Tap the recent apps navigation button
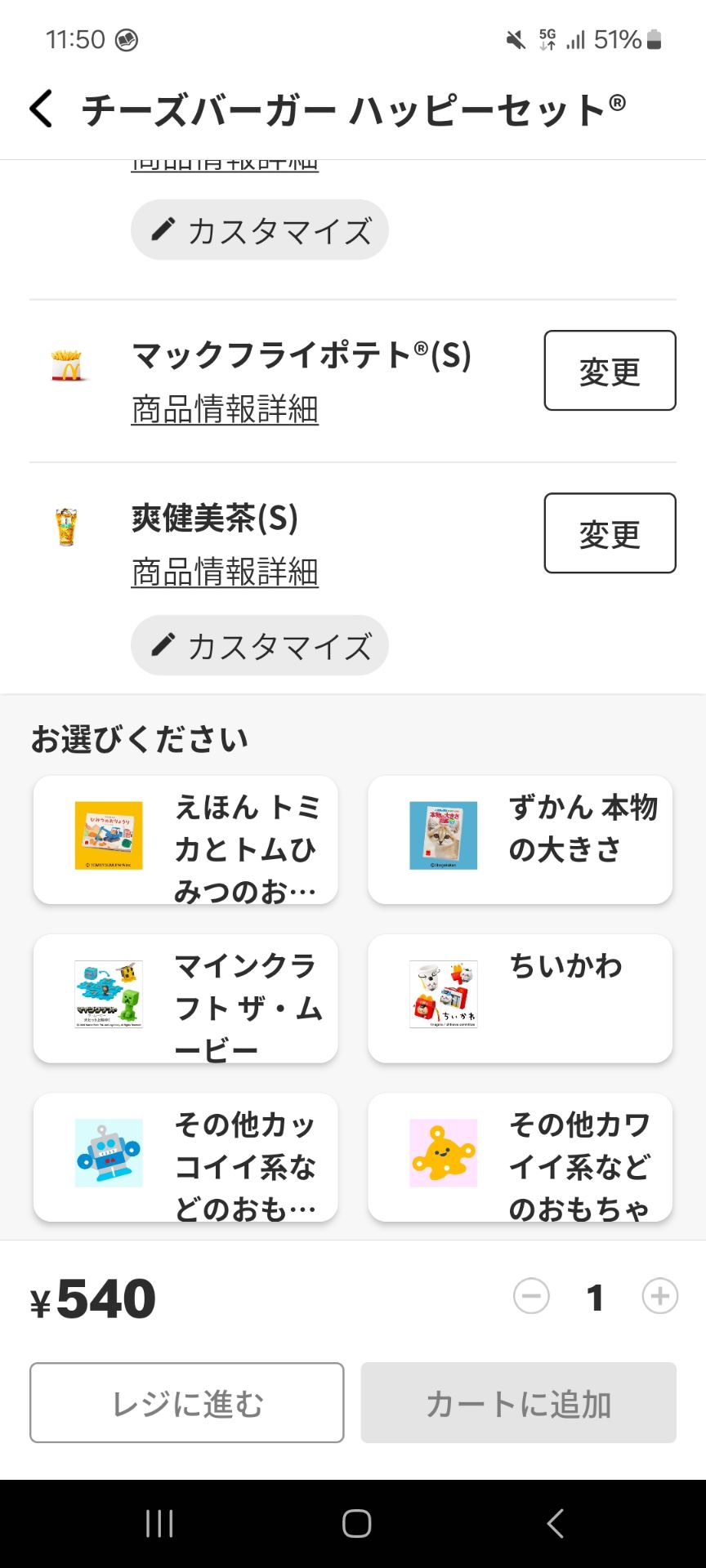The height and width of the screenshot is (1568, 706). click(159, 1522)
